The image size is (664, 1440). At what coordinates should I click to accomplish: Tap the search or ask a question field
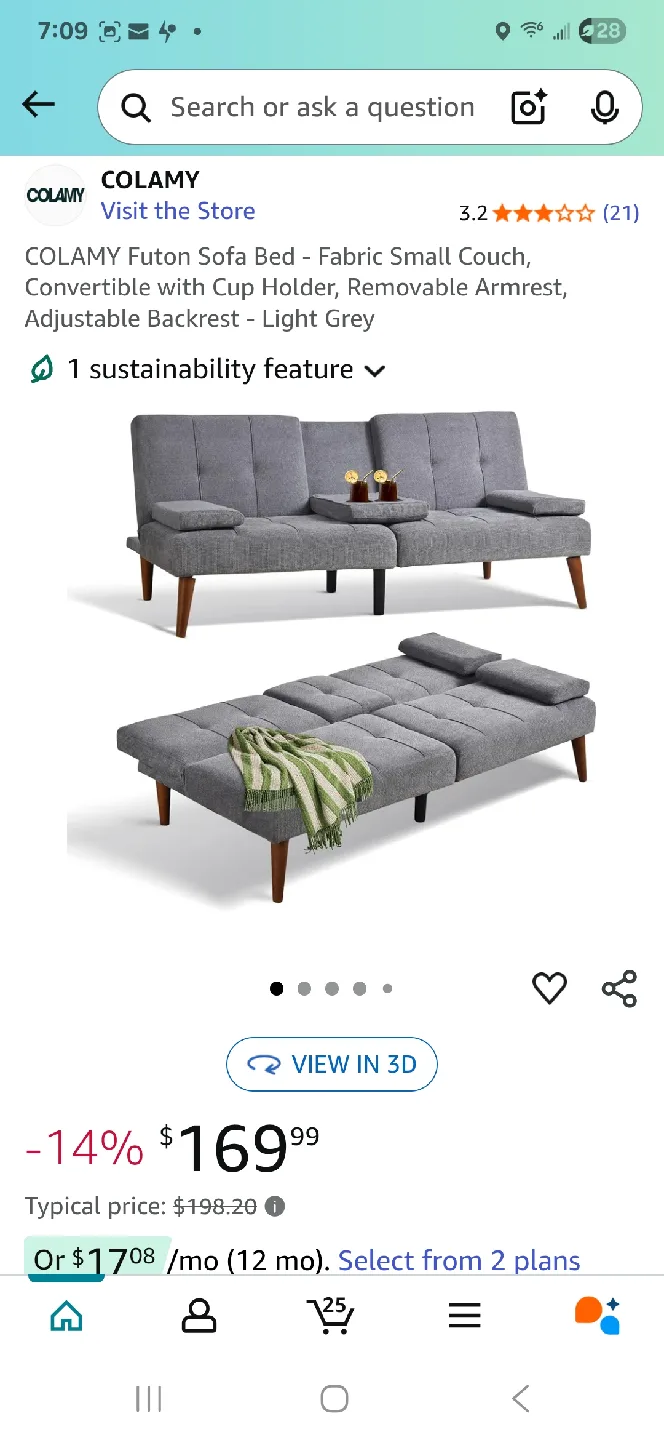(320, 108)
